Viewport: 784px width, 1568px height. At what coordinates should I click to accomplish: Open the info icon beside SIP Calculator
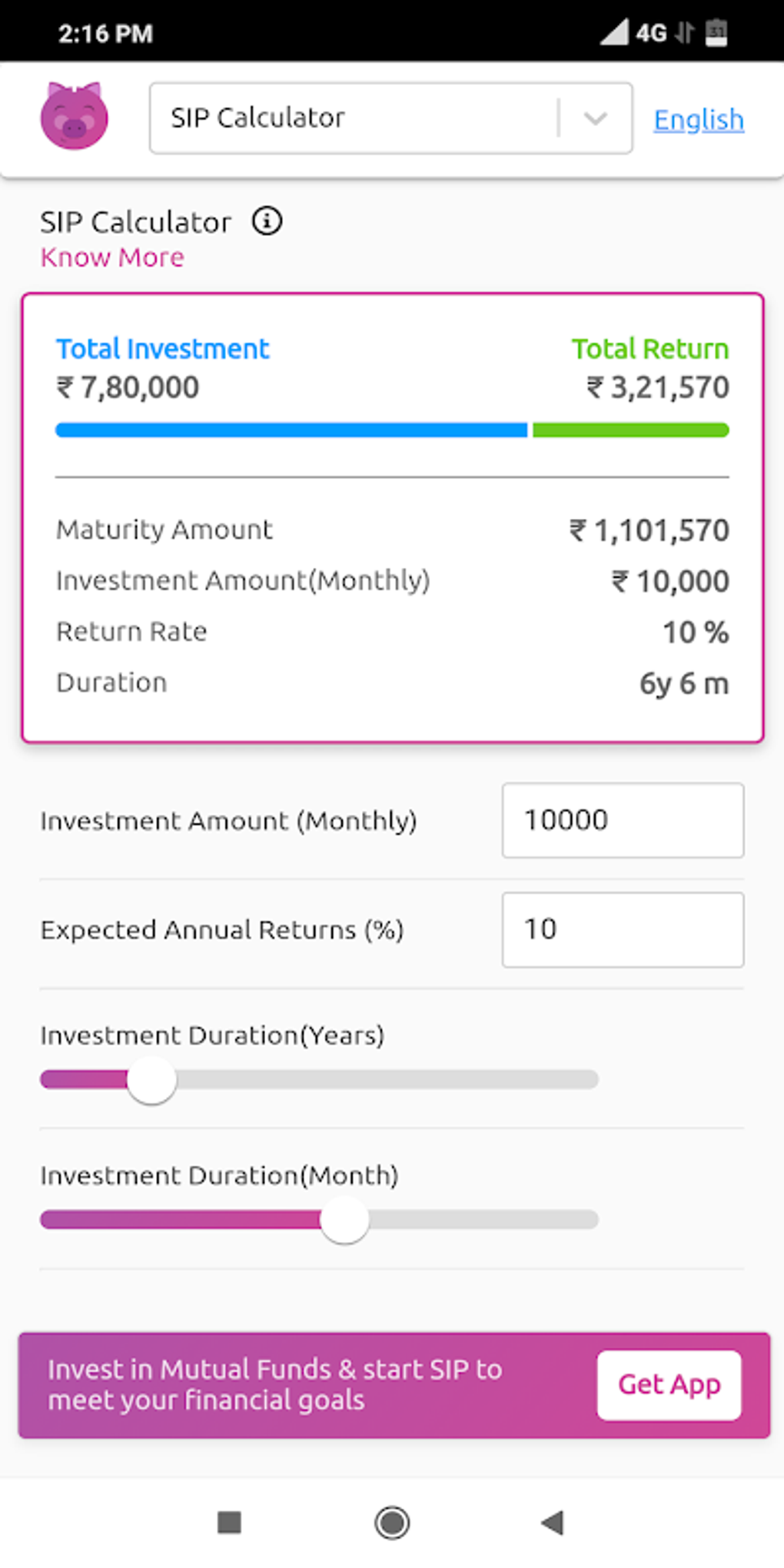click(266, 221)
